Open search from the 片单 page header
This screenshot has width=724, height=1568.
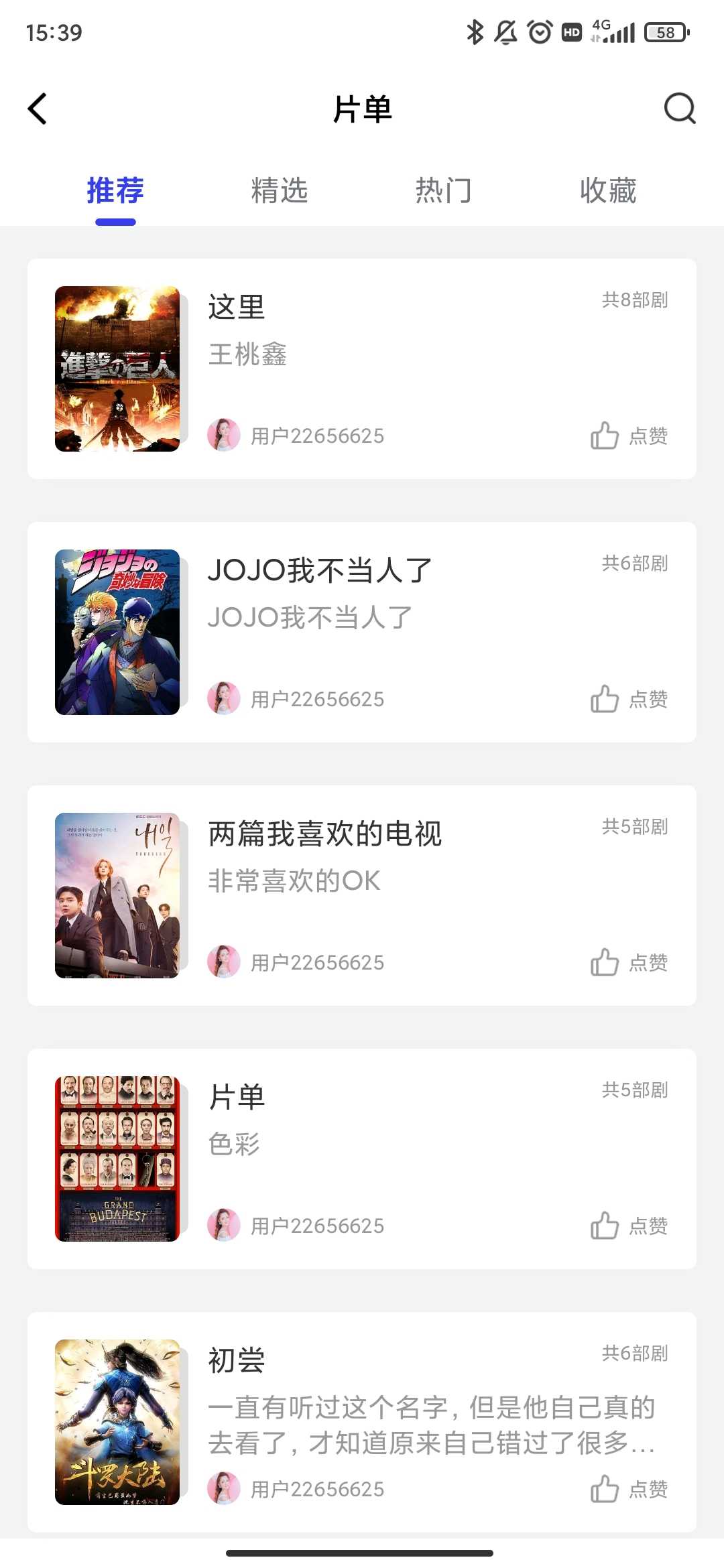[x=680, y=109]
